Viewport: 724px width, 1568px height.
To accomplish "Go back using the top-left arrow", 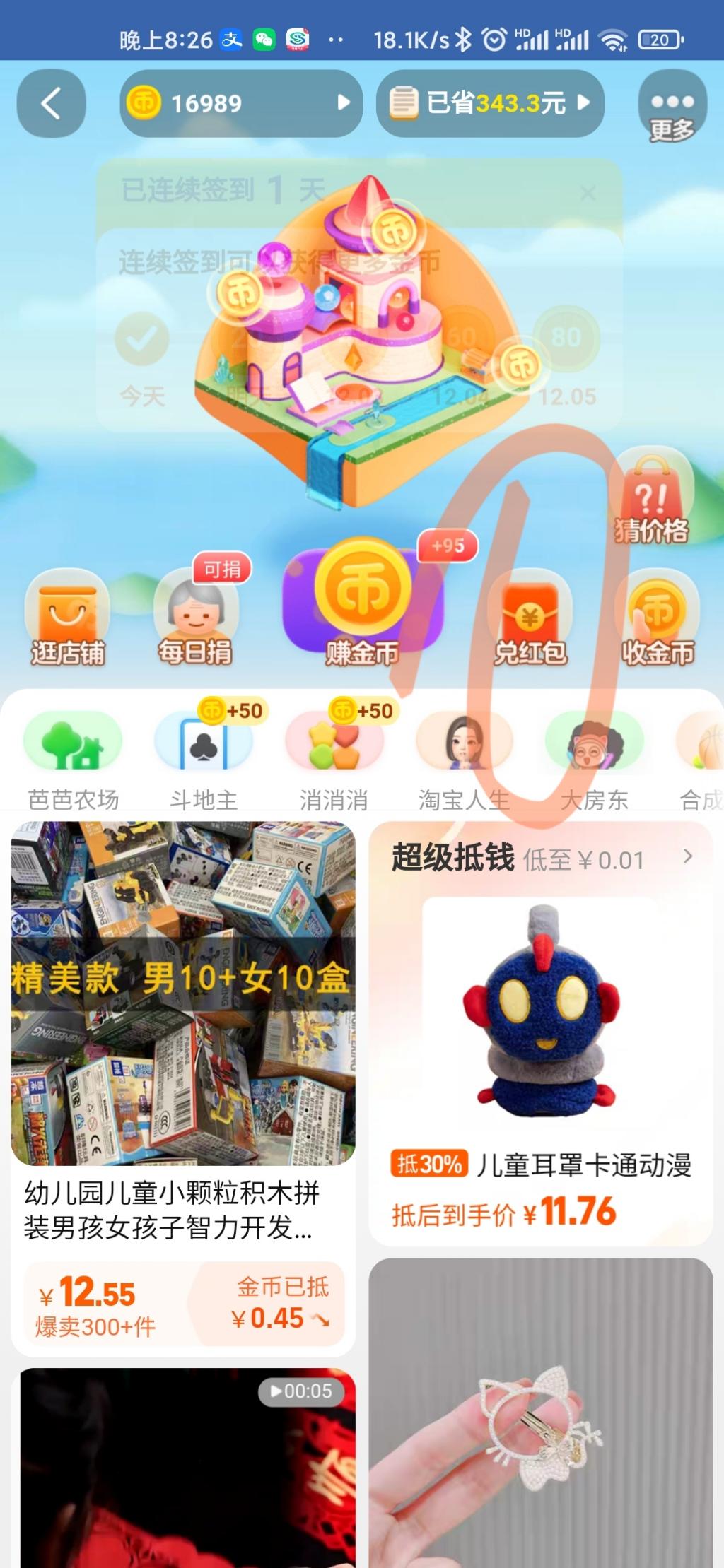I will [x=51, y=104].
